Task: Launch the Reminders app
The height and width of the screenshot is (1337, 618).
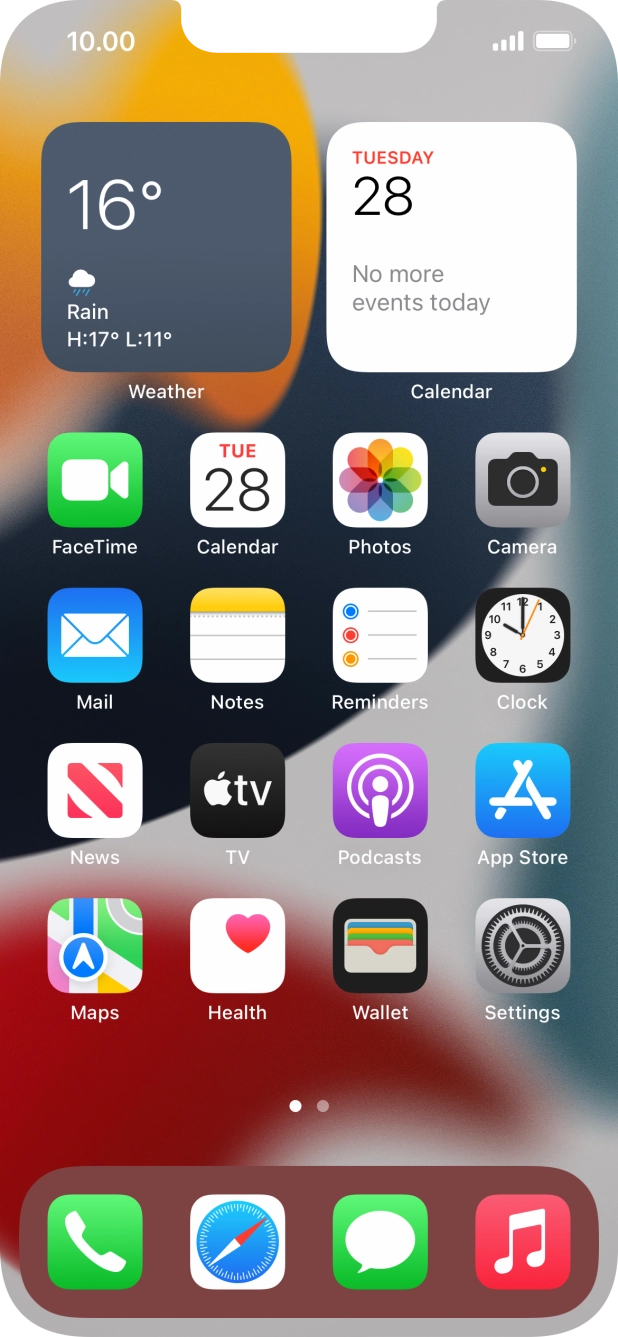Action: tap(380, 635)
